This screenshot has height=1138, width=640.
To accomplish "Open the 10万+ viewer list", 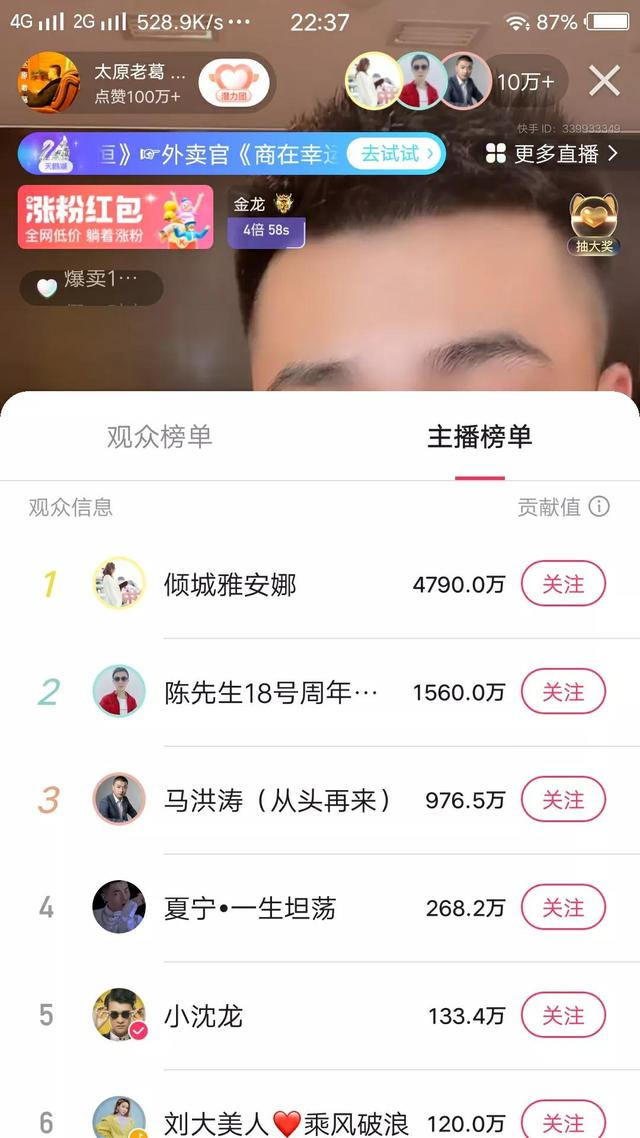I will click(525, 82).
